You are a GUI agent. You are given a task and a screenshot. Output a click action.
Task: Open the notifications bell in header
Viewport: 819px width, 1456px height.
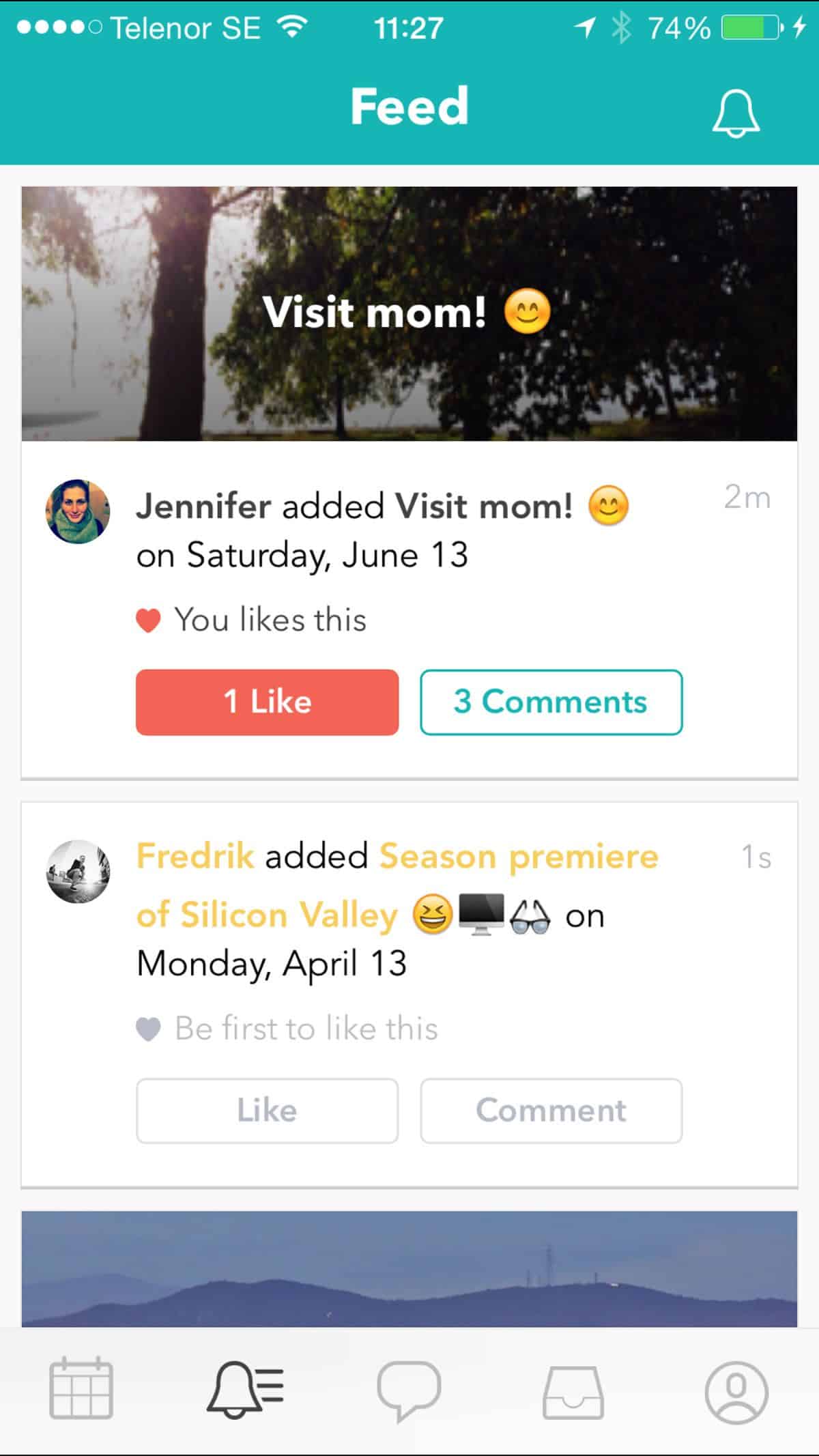coord(736,113)
